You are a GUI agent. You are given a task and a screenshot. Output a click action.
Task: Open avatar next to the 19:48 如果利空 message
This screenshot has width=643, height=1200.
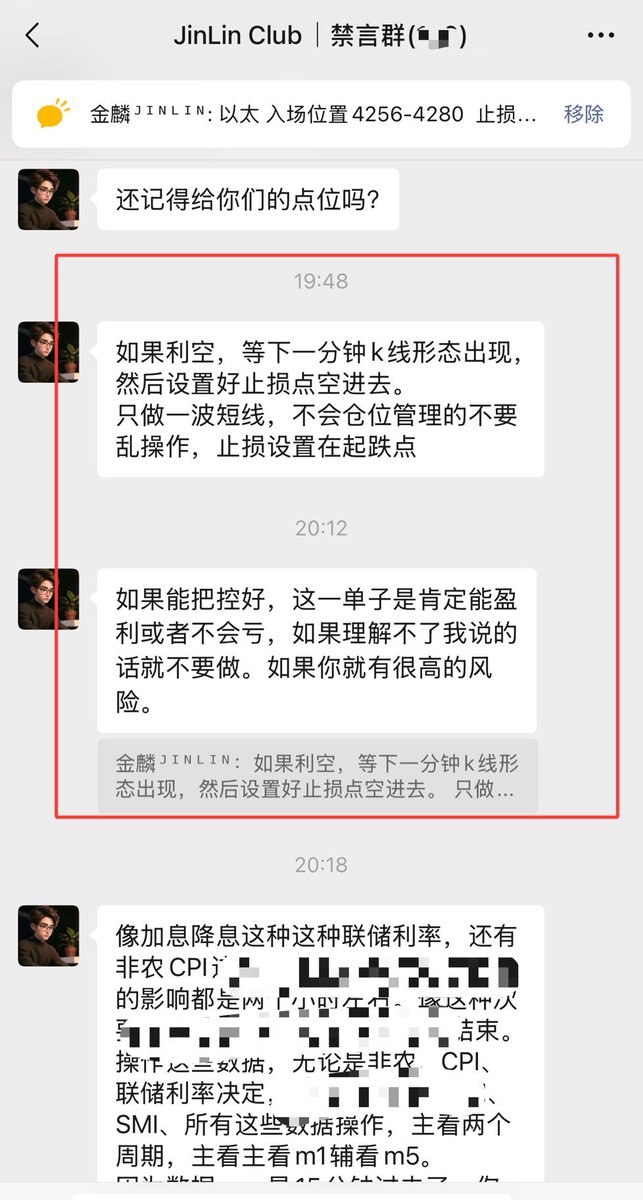[x=48, y=352]
